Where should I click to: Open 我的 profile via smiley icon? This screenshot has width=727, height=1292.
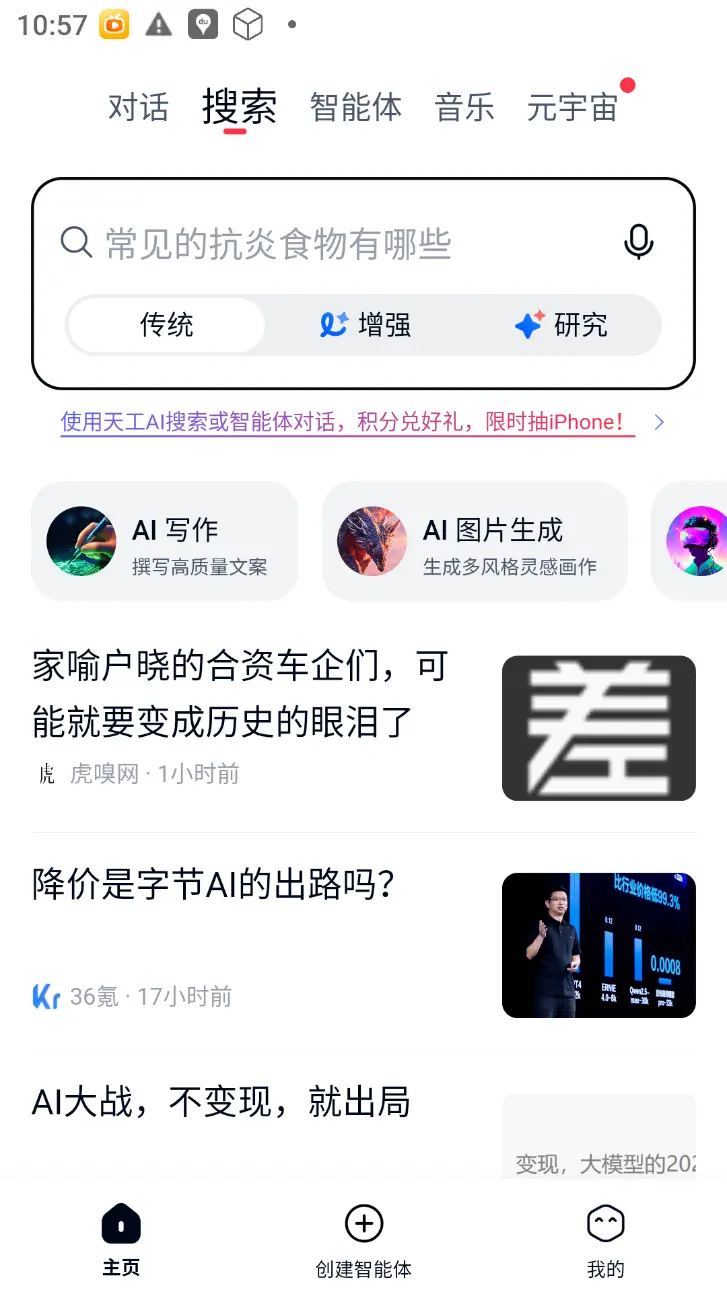click(604, 1222)
